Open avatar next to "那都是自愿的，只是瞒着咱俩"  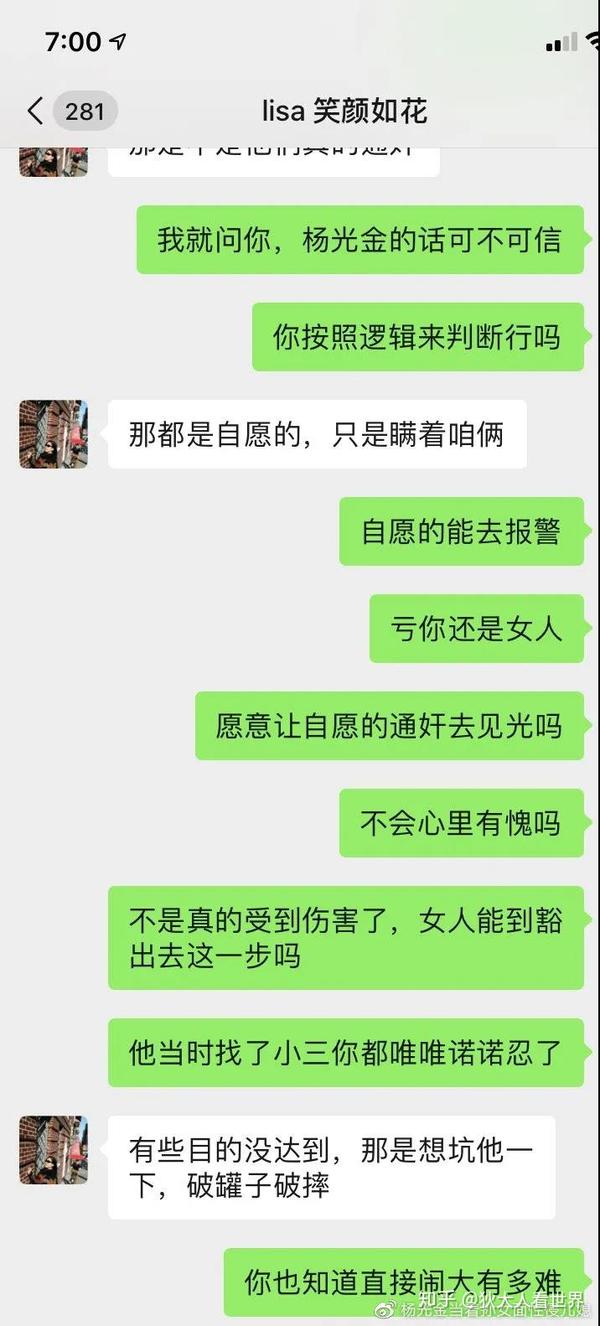click(54, 434)
